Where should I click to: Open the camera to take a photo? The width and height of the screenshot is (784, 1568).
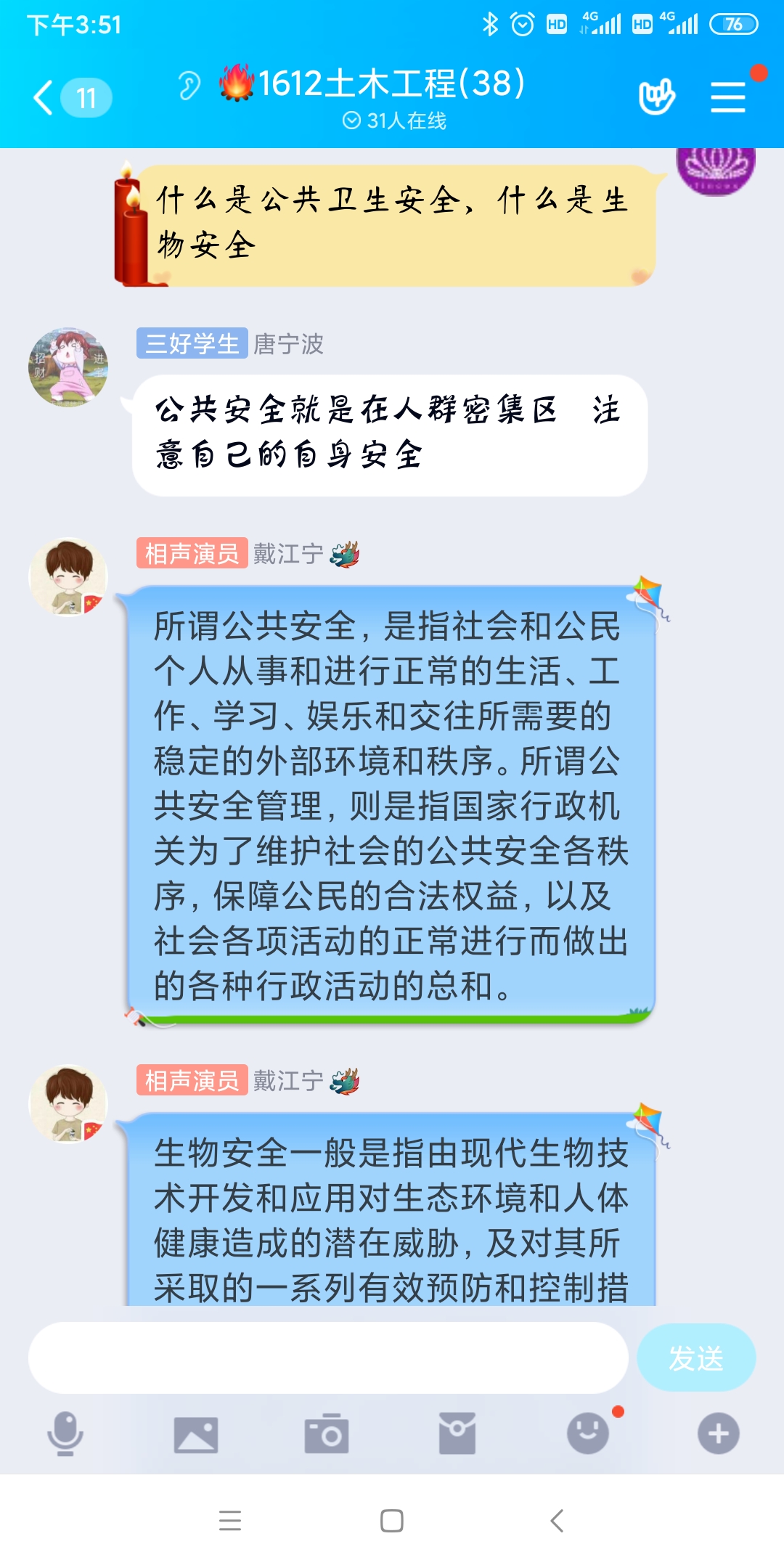click(327, 1434)
